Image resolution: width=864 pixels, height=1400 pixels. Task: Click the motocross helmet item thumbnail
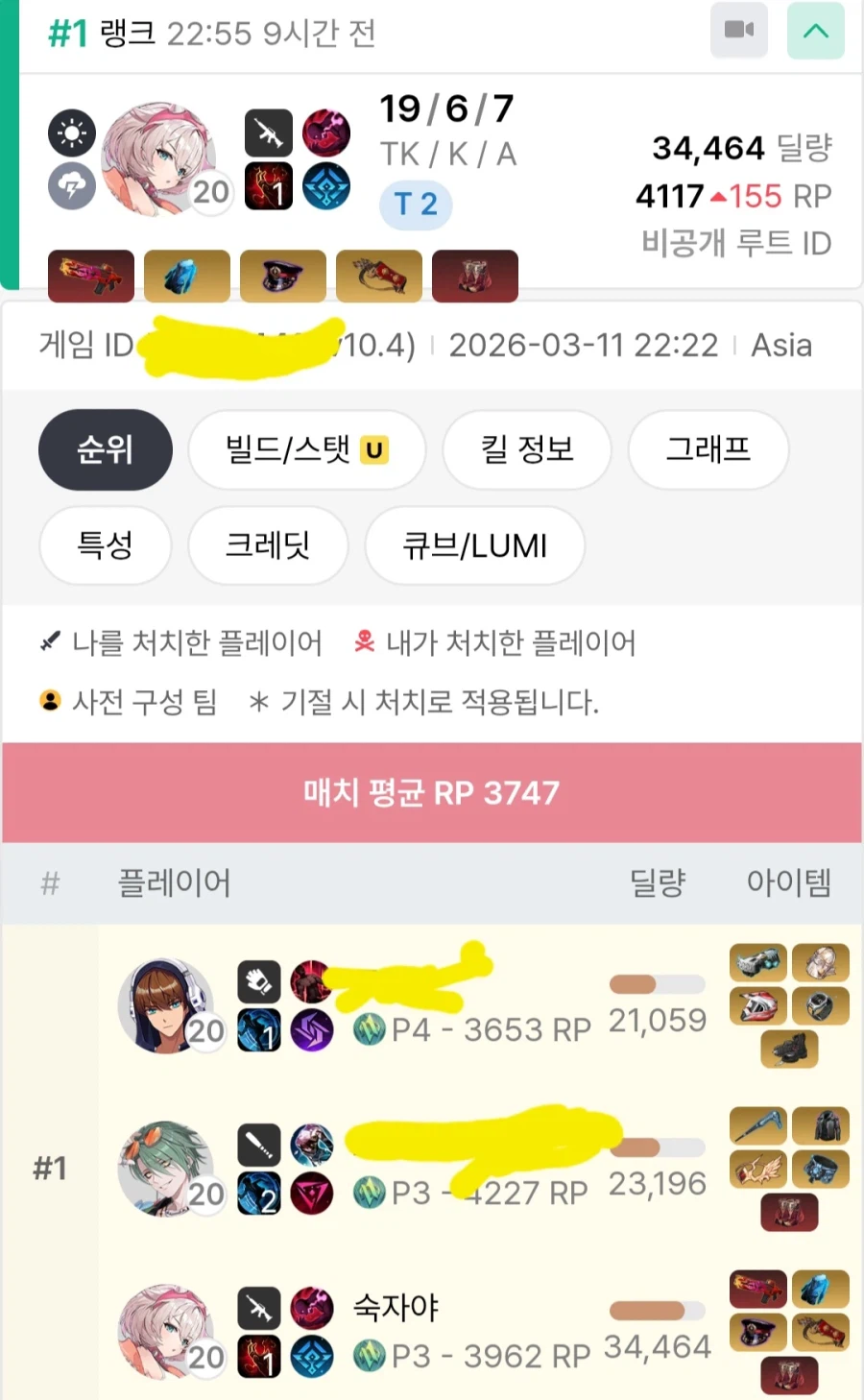point(757,1005)
